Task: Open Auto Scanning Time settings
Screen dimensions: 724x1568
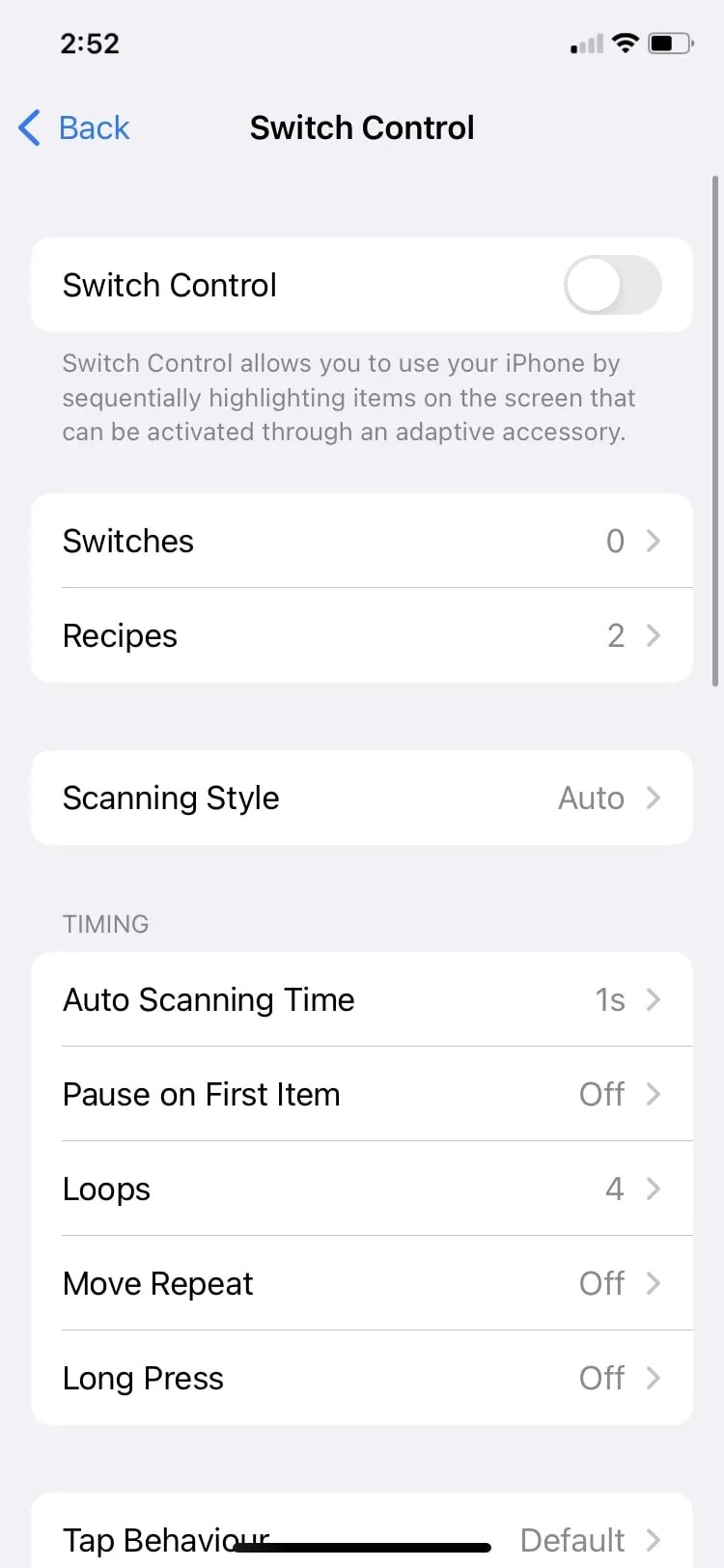Action: point(362,999)
